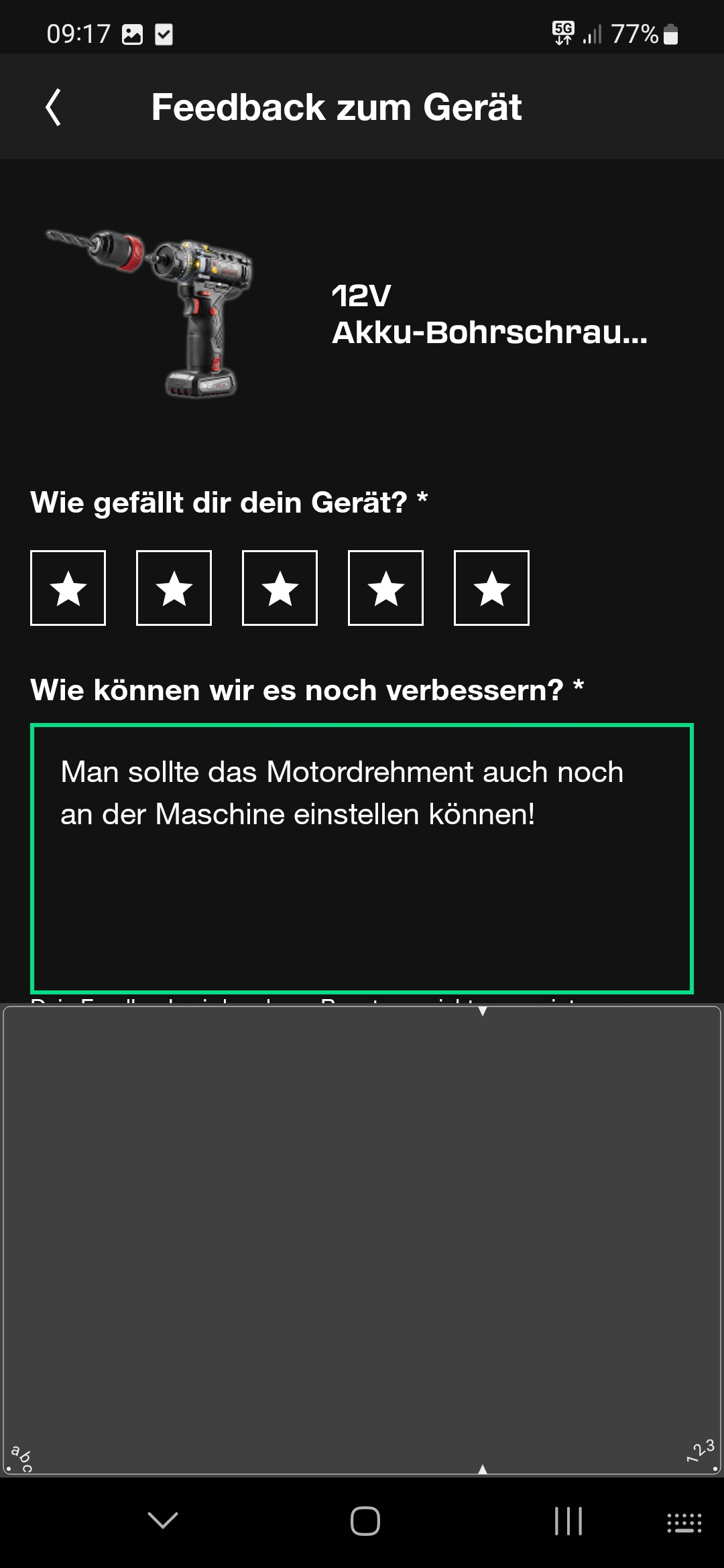Image resolution: width=724 pixels, height=1568 pixels.
Task: Give the device five stars
Action: pyautogui.click(x=491, y=588)
